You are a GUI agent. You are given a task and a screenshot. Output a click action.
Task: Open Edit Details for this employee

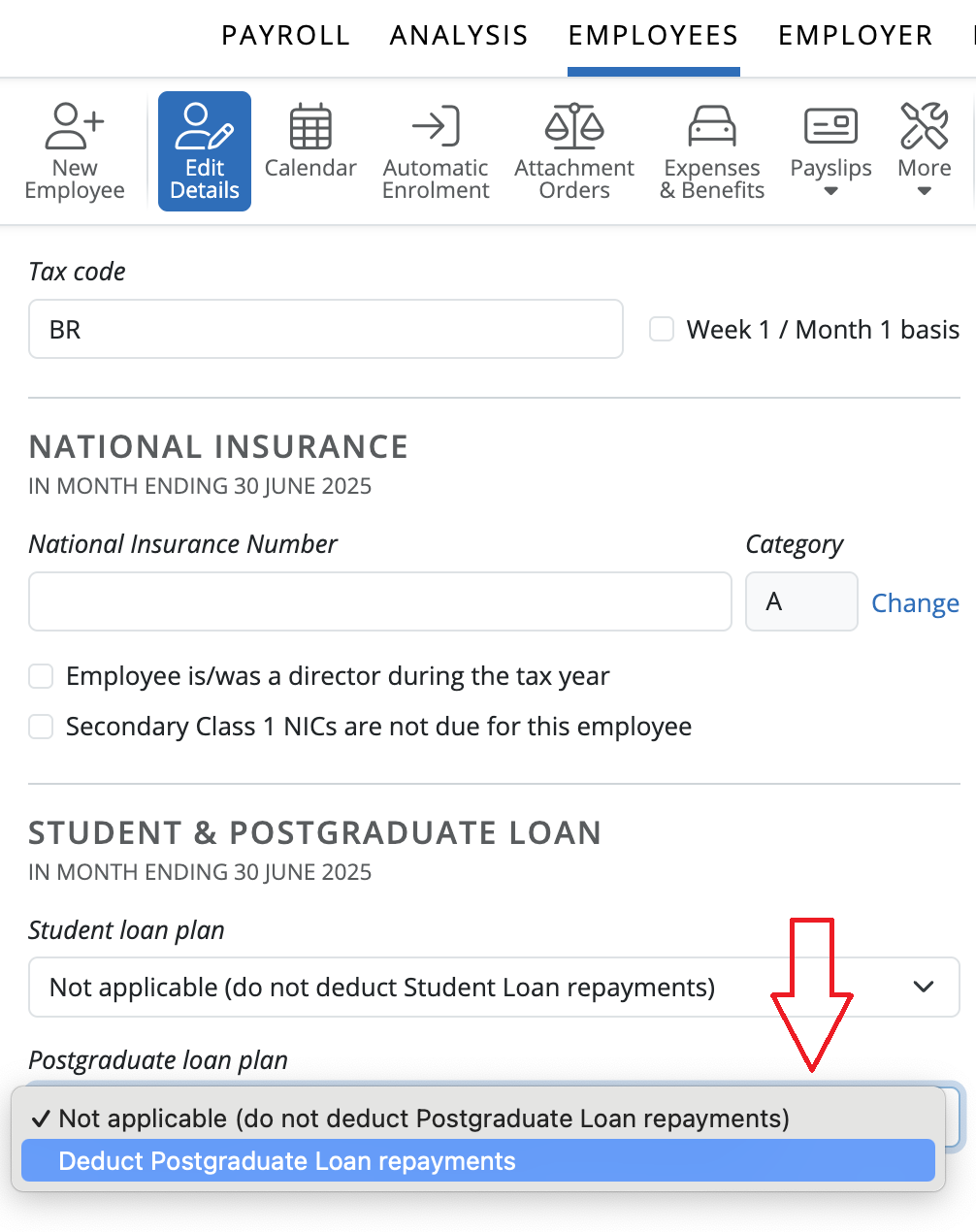click(x=204, y=150)
